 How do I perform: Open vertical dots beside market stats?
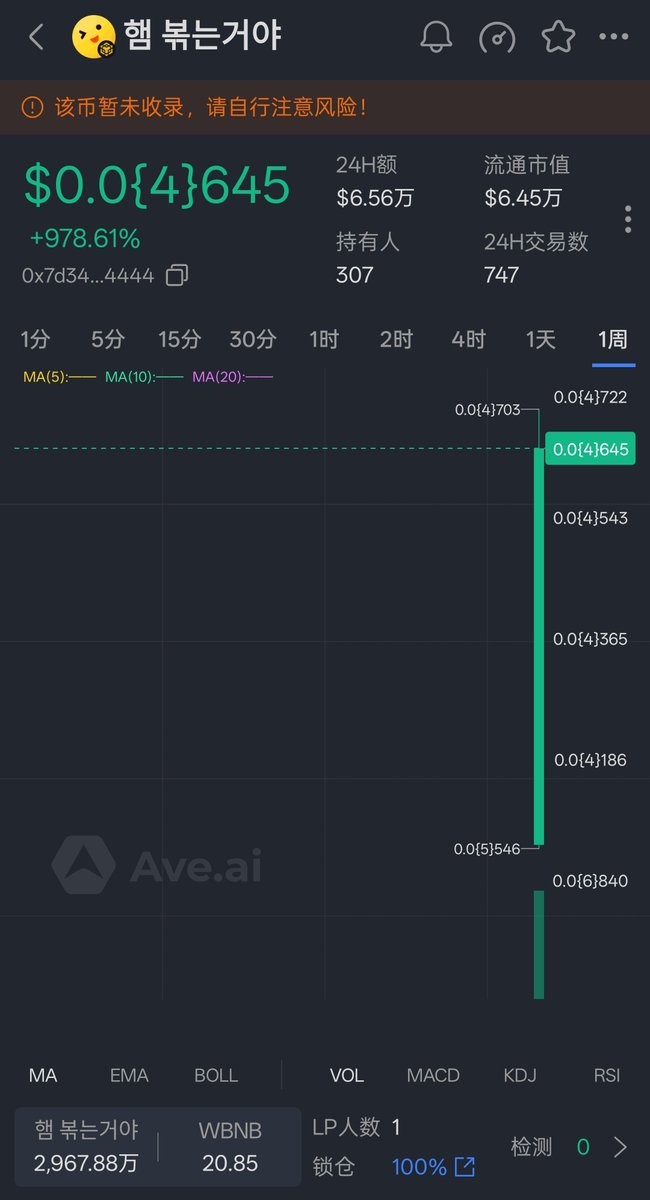(628, 219)
